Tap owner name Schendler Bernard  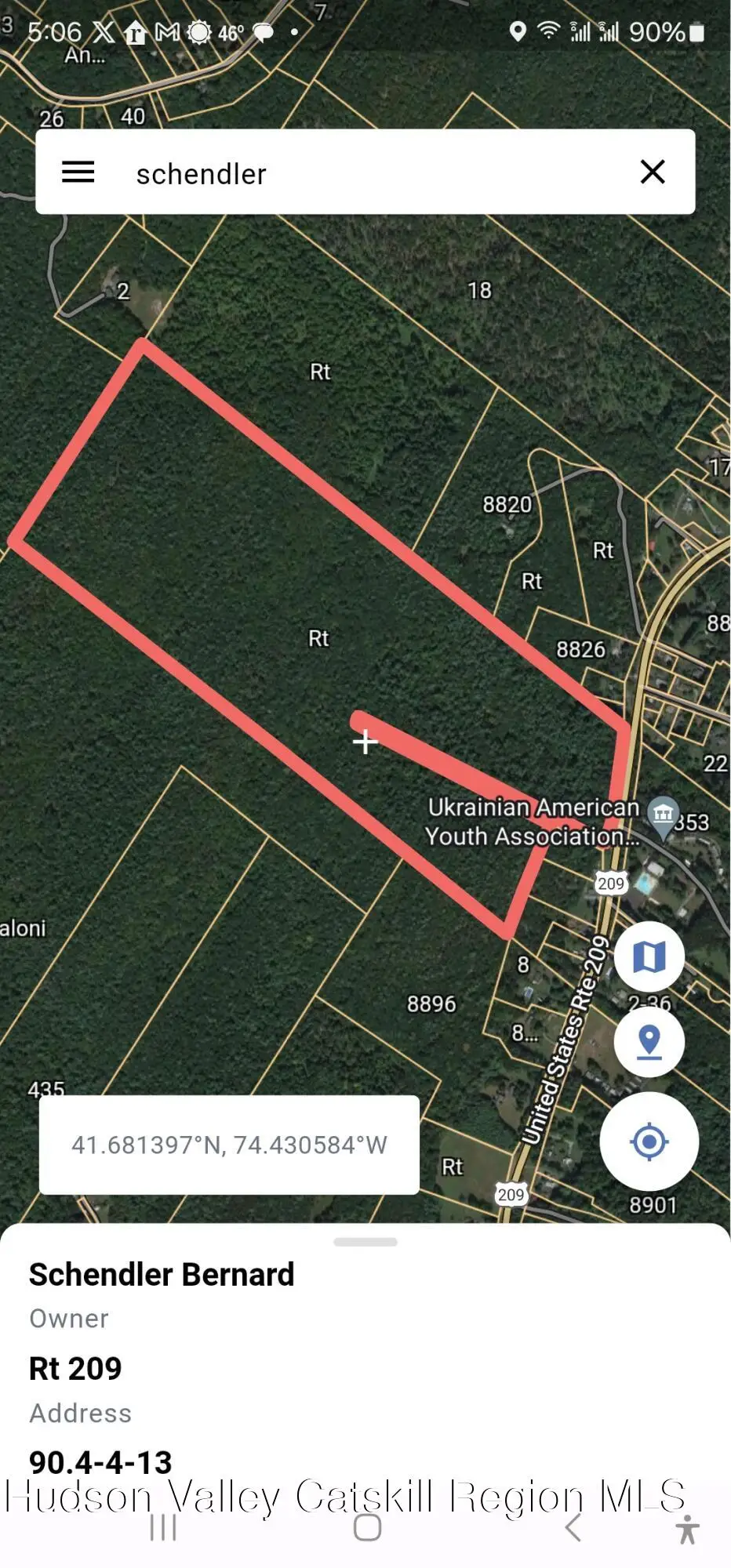[161, 1273]
